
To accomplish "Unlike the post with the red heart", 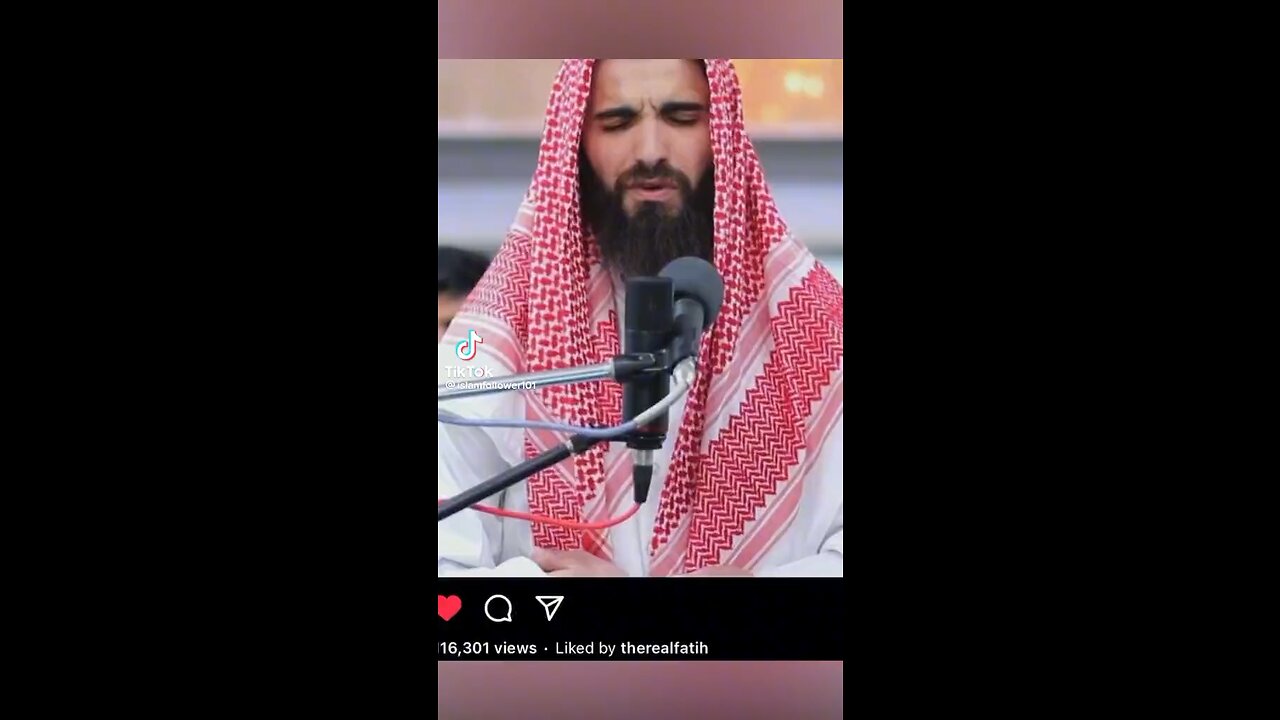I will (x=449, y=607).
